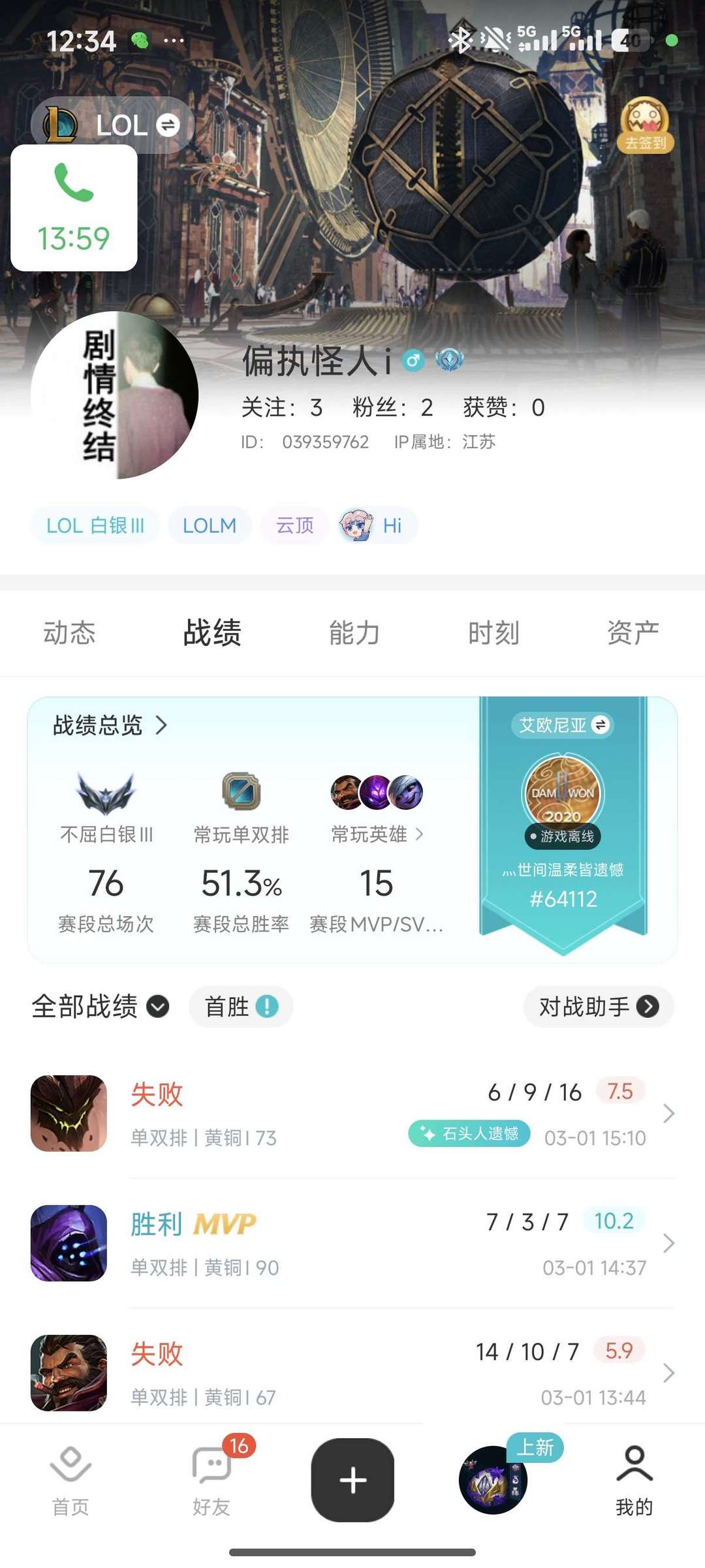Switch to the 资产 tab
Screen dimensions: 705x1568
631,632
